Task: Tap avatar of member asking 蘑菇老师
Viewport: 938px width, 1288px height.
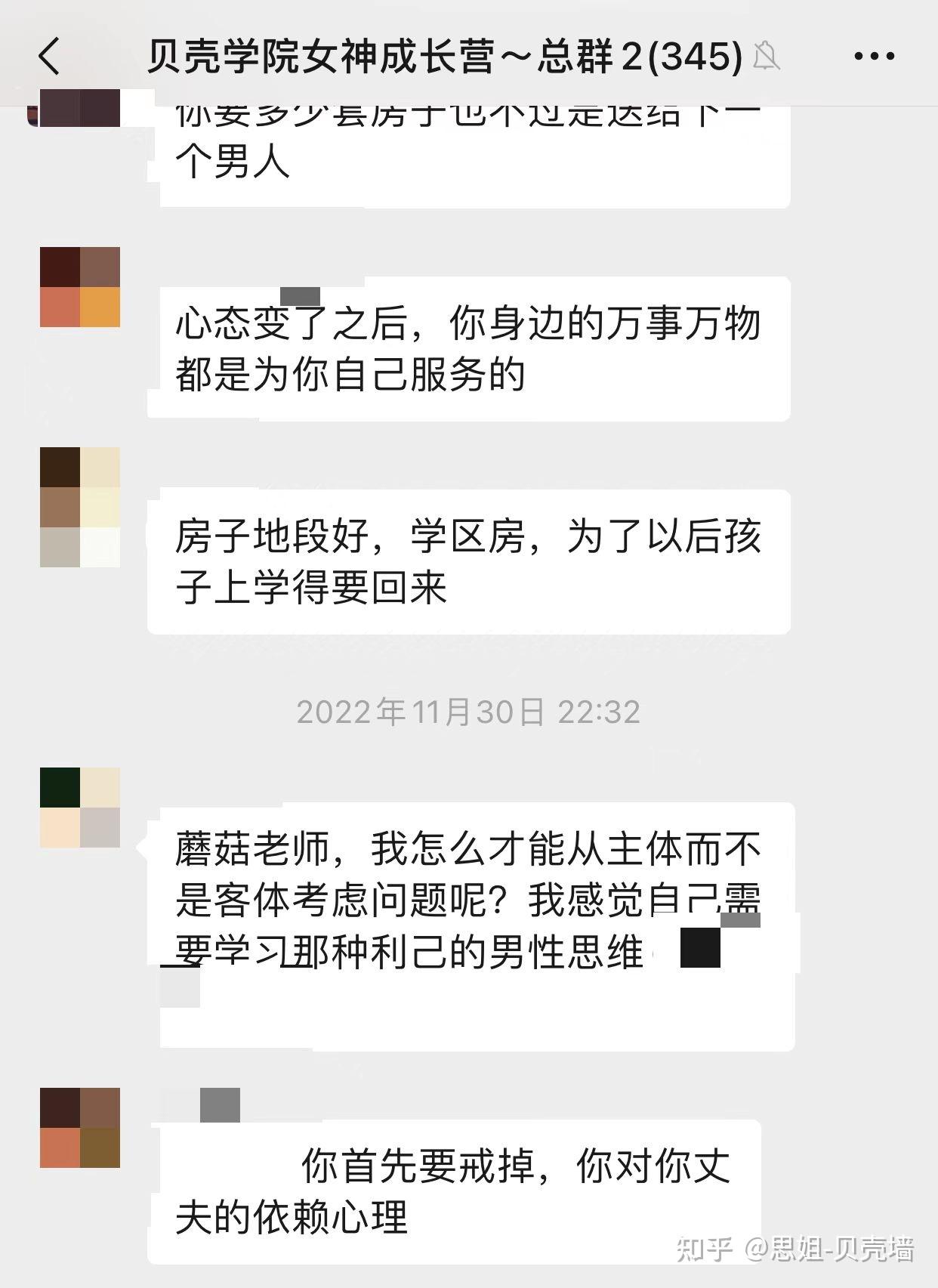Action: pos(80,808)
